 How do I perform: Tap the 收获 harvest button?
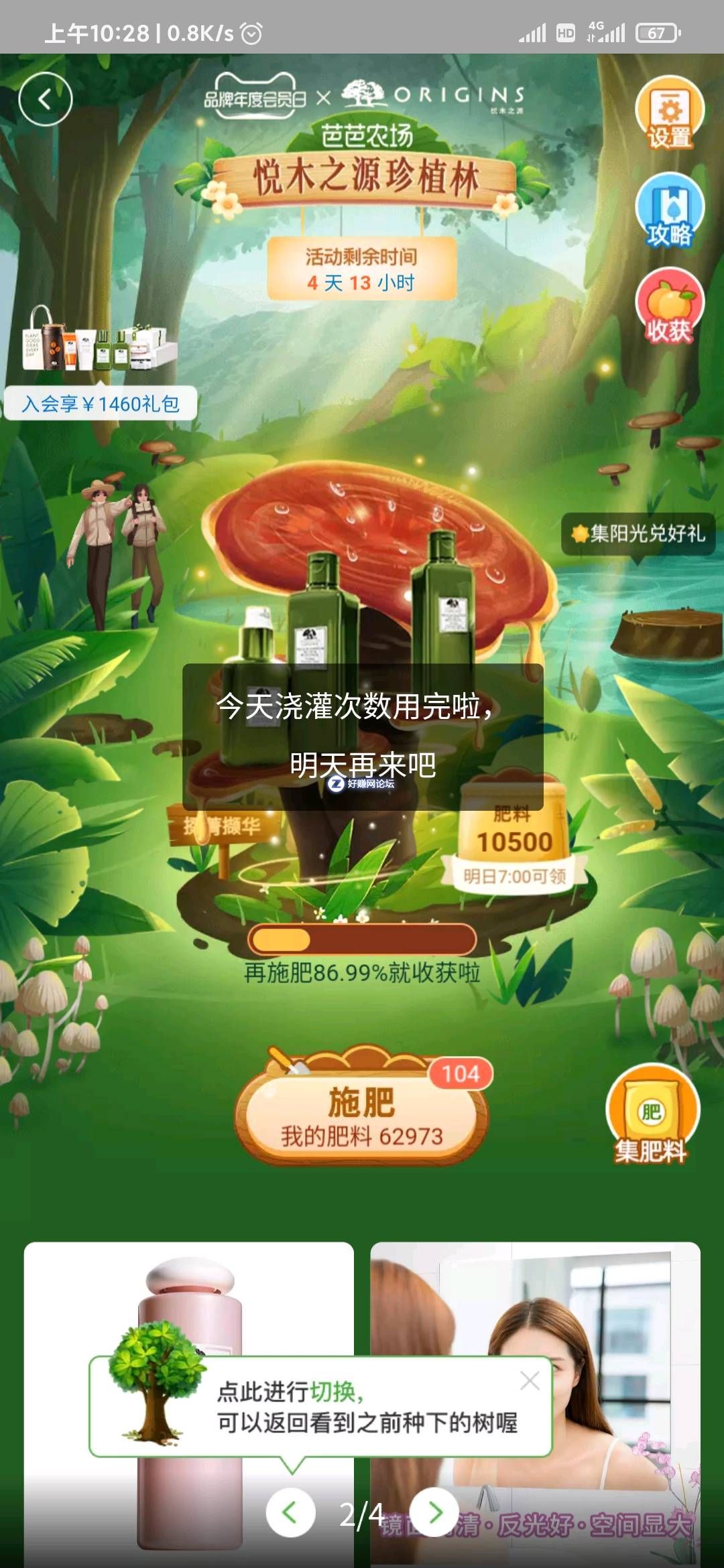click(x=669, y=307)
